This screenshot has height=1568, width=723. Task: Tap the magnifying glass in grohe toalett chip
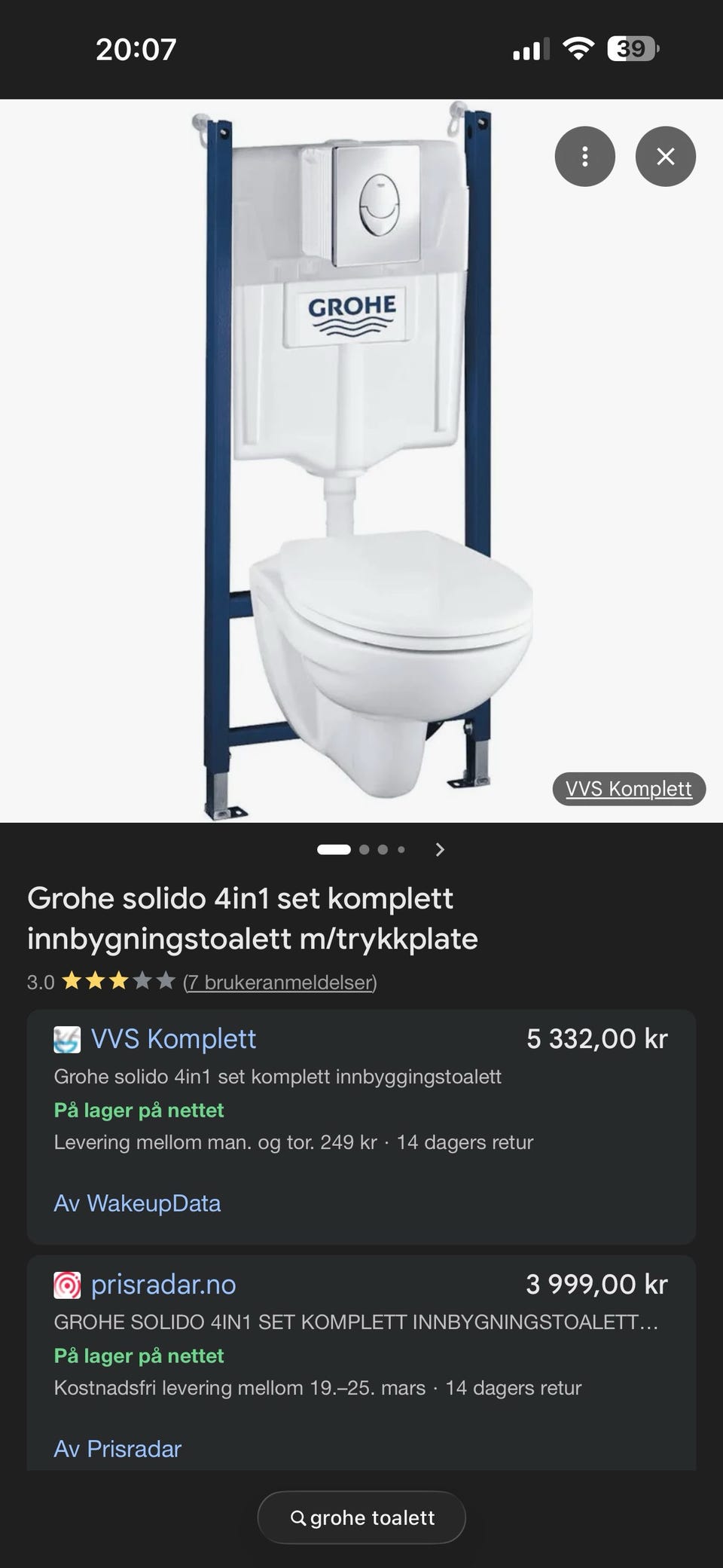(300, 1518)
